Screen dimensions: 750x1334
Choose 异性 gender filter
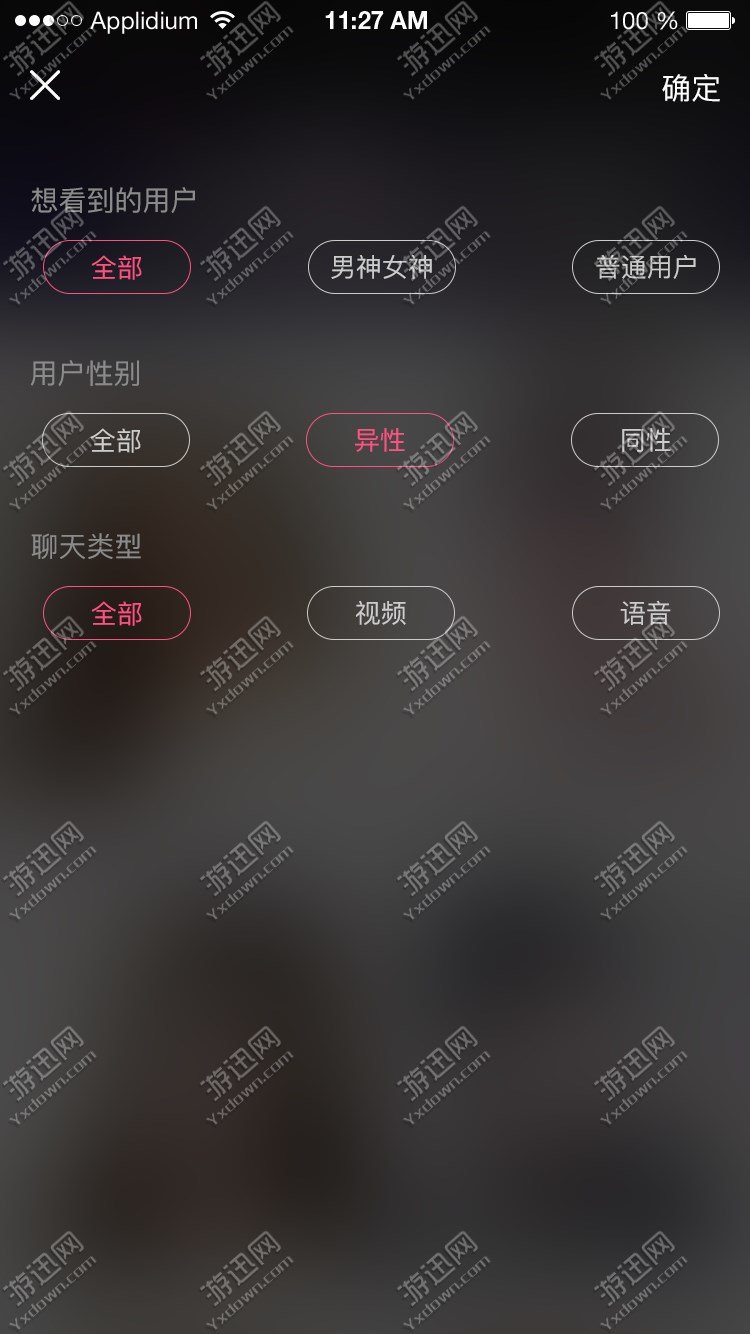[x=380, y=440]
